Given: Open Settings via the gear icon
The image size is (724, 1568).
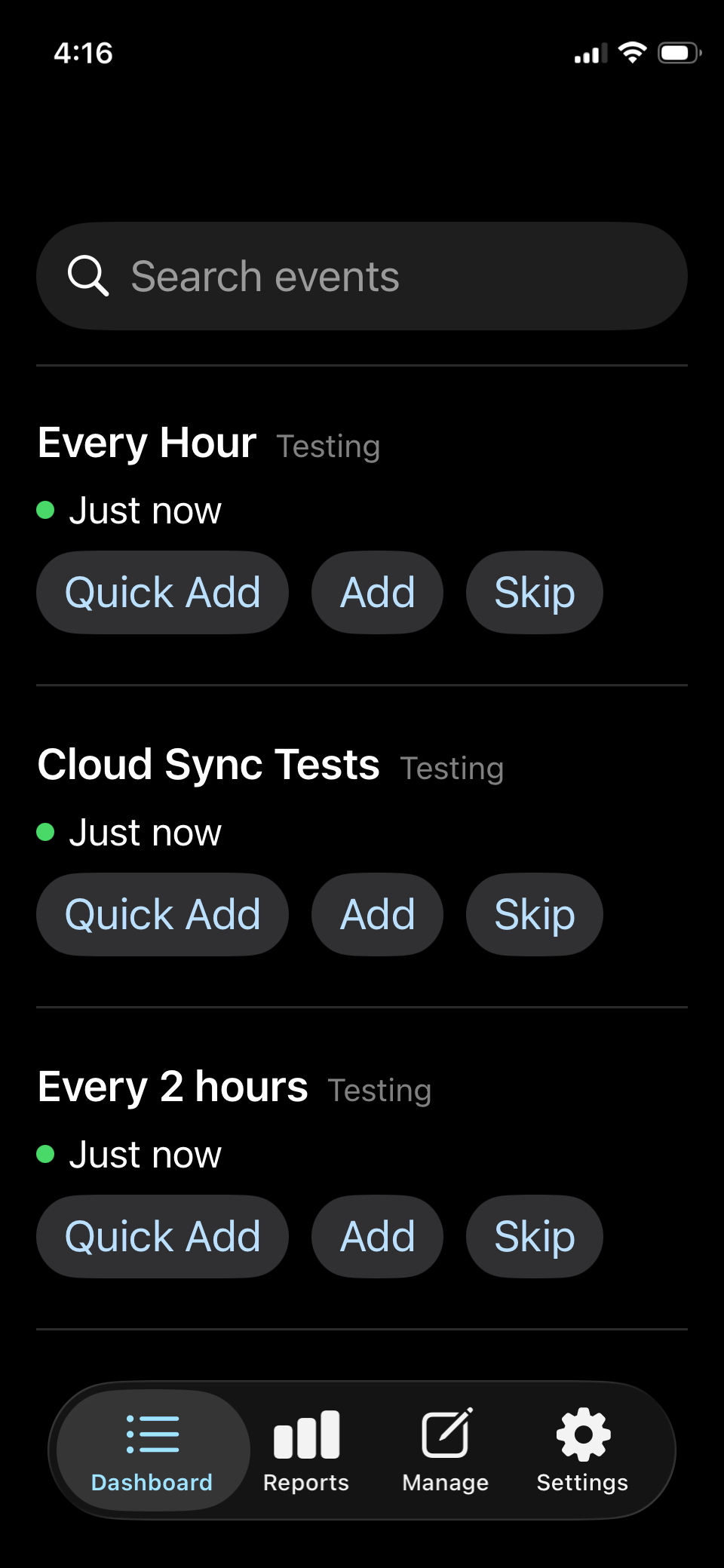Looking at the screenshot, I should [x=581, y=1430].
